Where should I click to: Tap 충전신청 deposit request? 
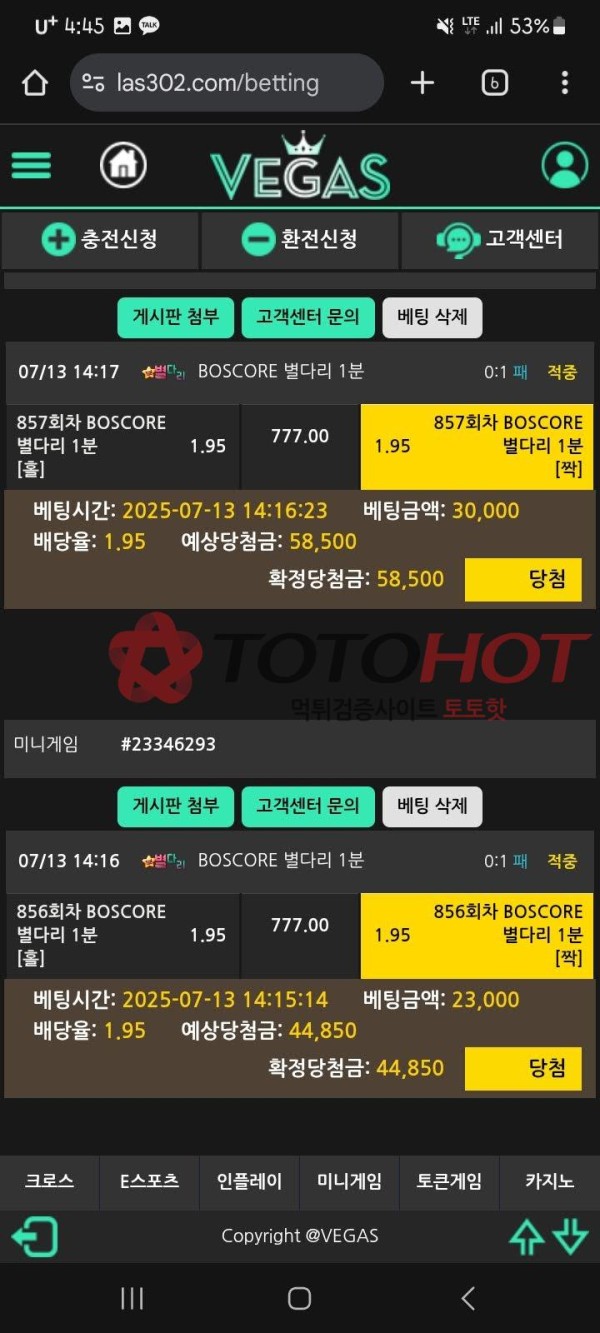(100, 240)
